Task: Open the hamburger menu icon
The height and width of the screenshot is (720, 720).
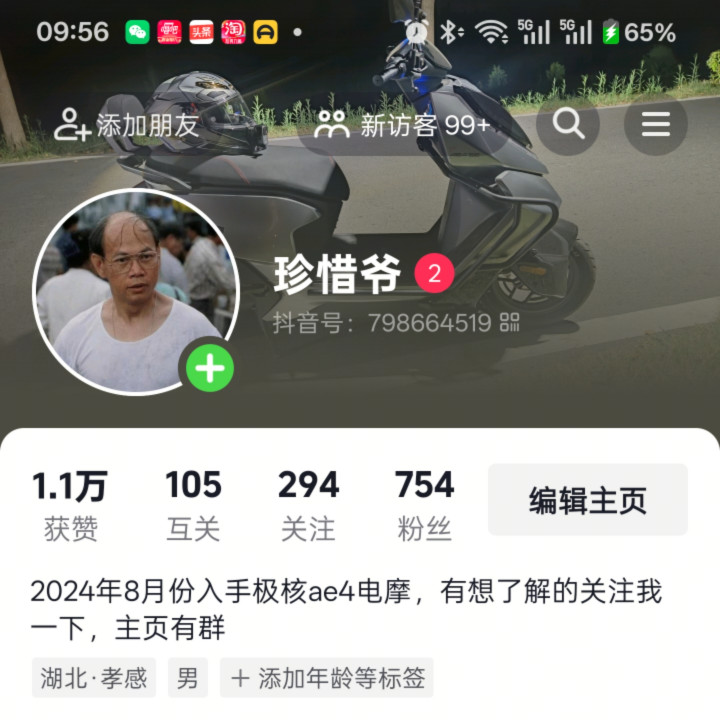Action: 655,124
